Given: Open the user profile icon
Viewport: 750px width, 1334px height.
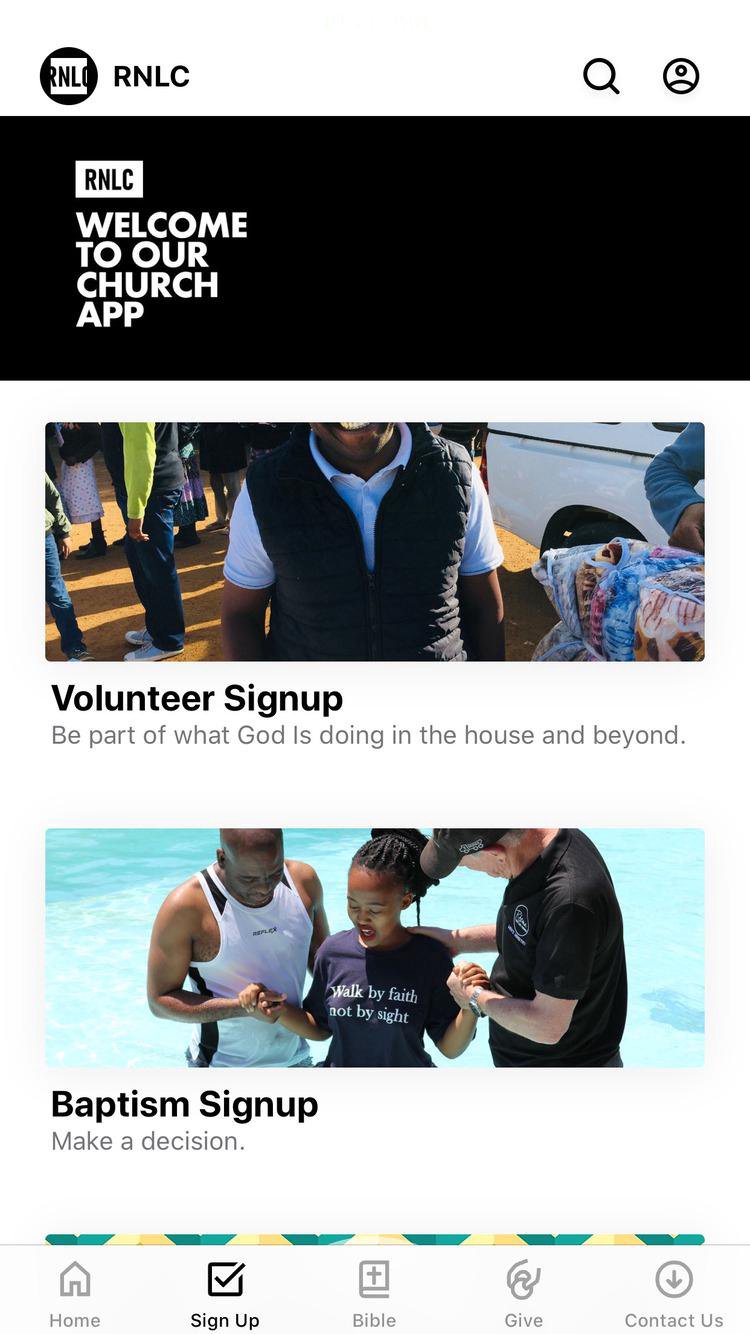Looking at the screenshot, I should pos(681,76).
